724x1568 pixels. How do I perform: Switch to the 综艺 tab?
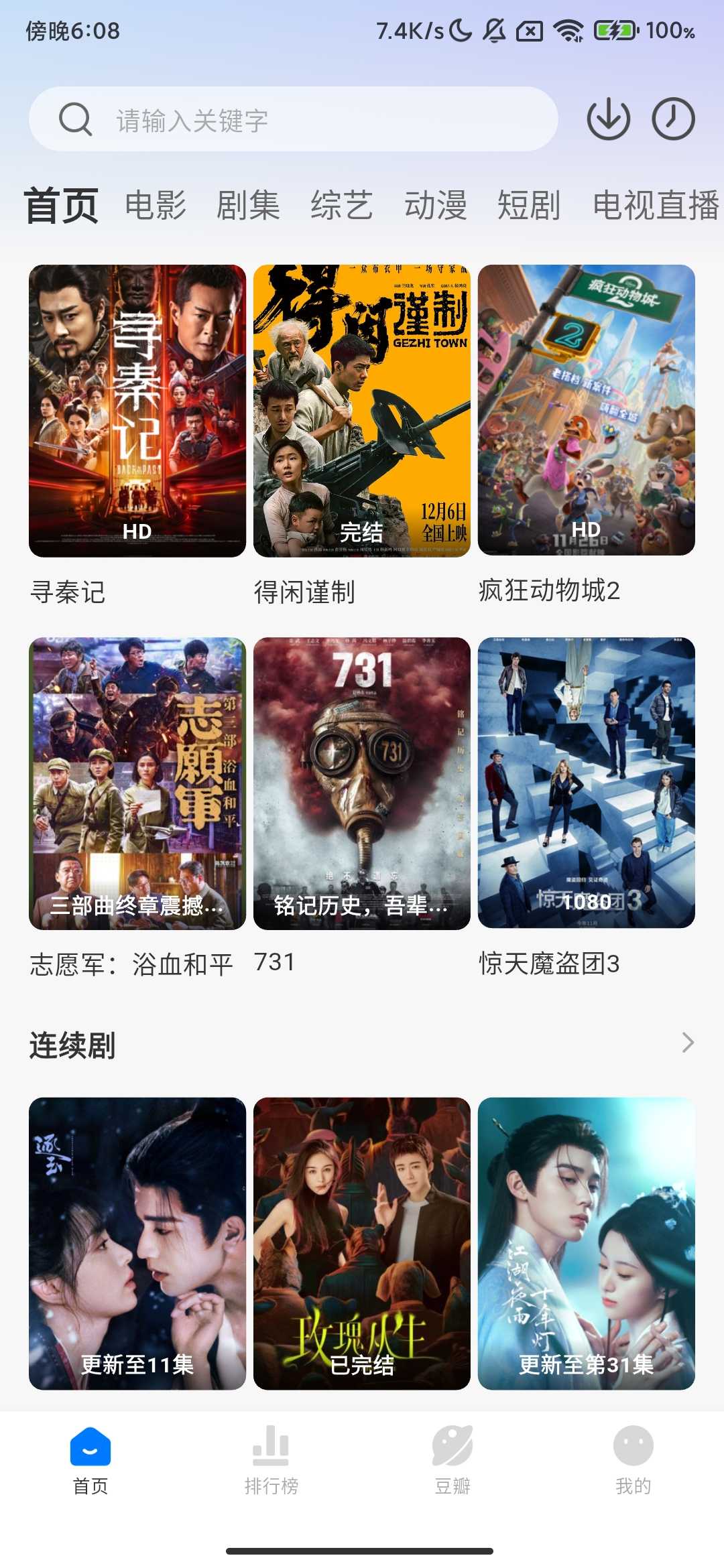(342, 205)
